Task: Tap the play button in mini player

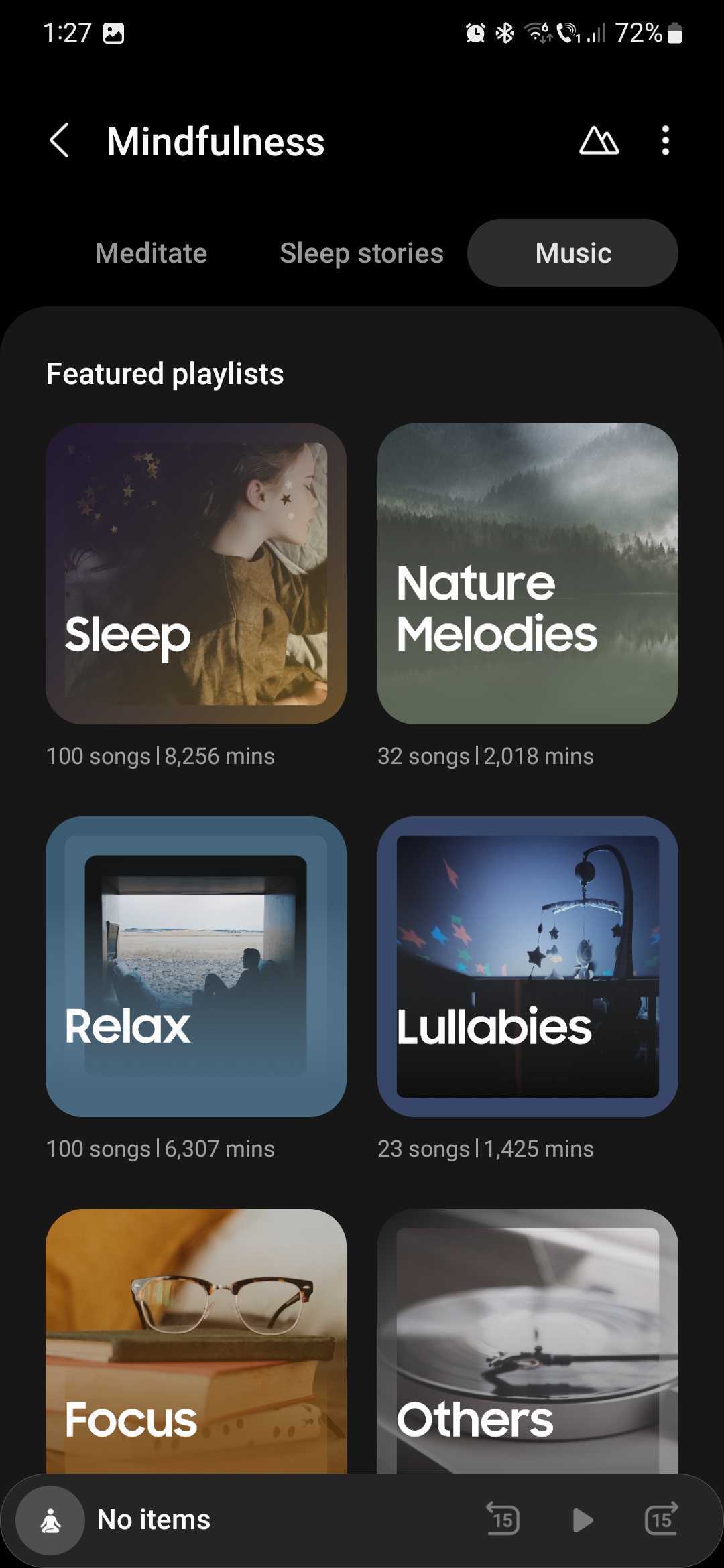Action: tap(583, 1520)
